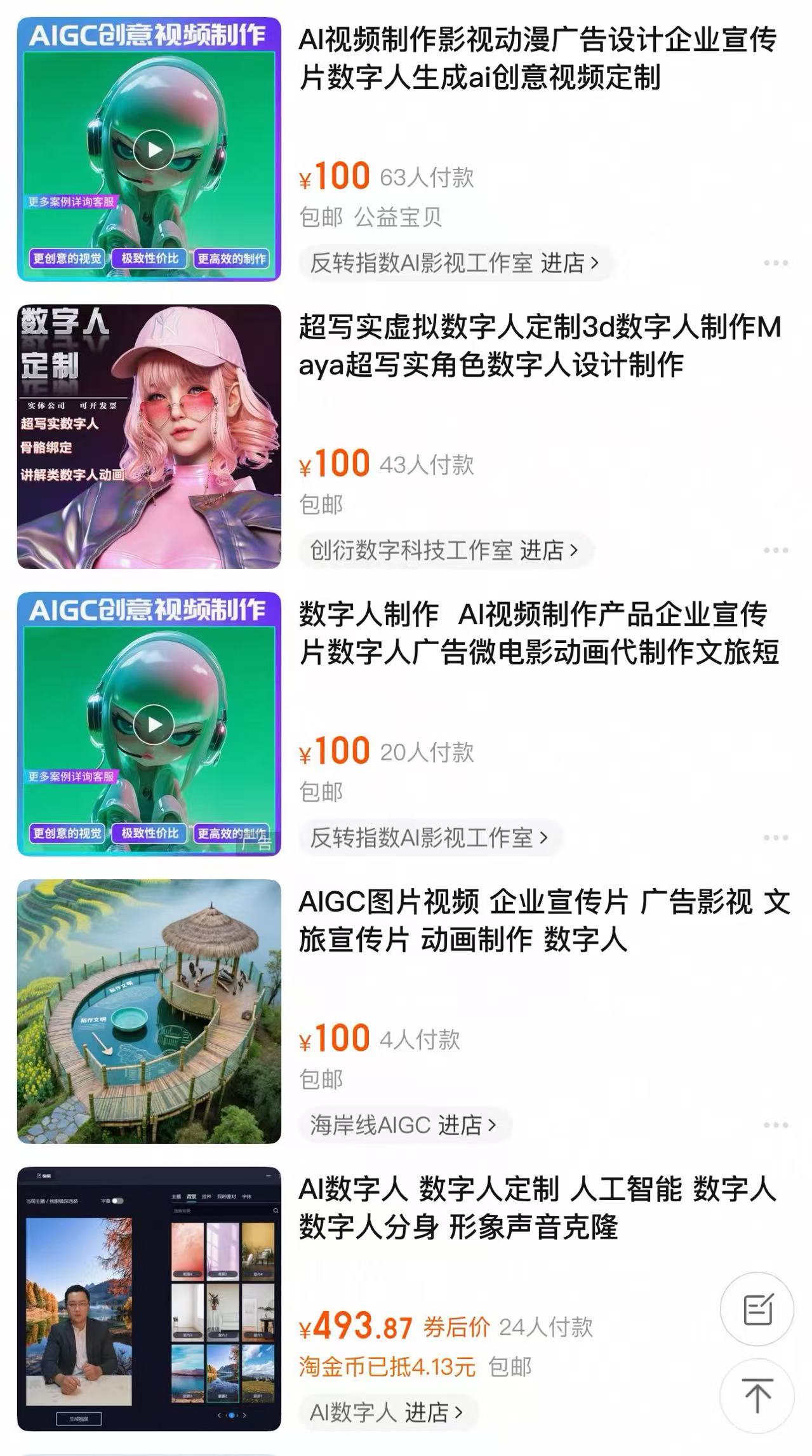Open more options for the 海岸线AIGC listing
Image resolution: width=812 pixels, height=1456 pixels.
pos(775,1125)
